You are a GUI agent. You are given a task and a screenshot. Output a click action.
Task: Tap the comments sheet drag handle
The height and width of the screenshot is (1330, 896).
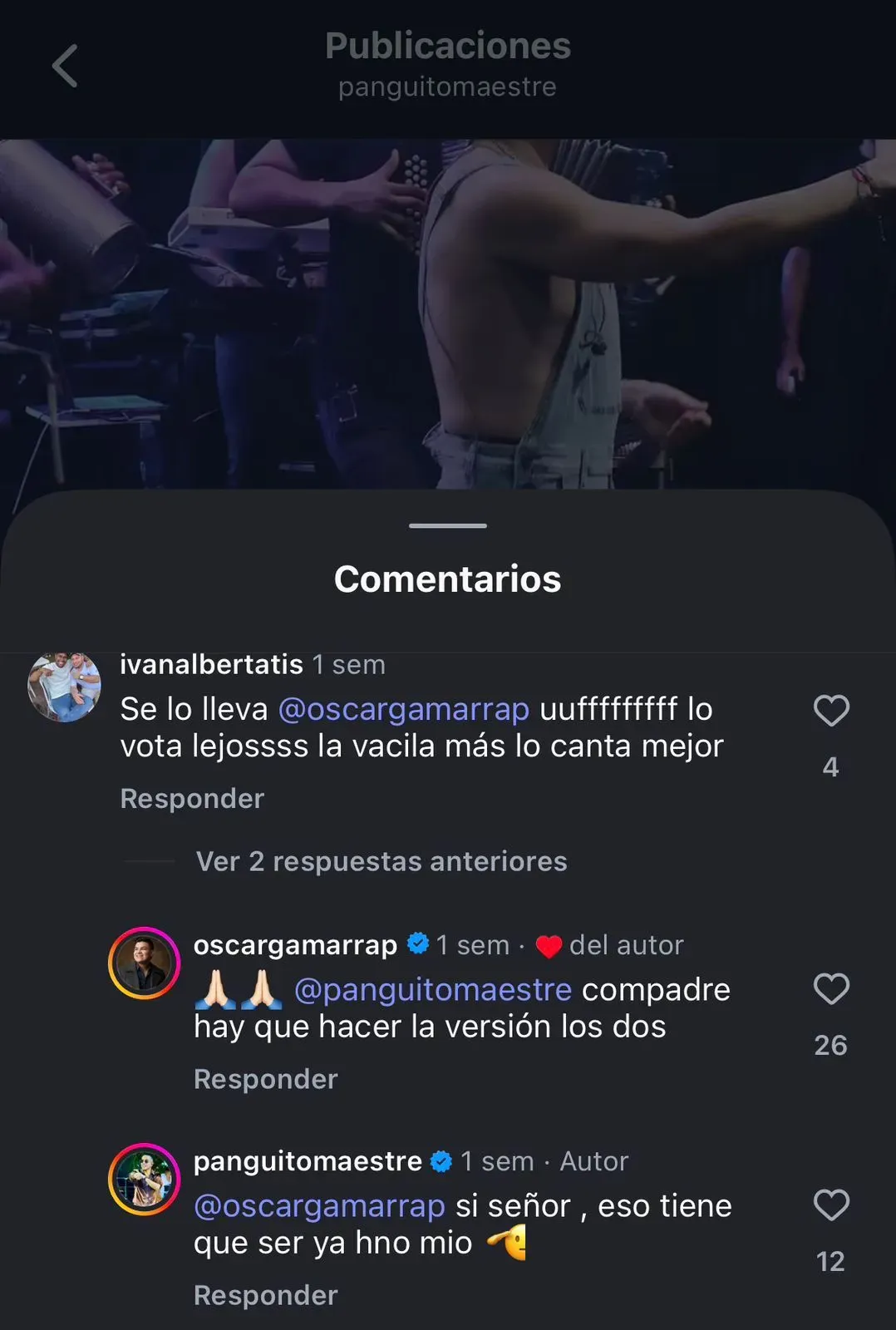[x=448, y=525]
